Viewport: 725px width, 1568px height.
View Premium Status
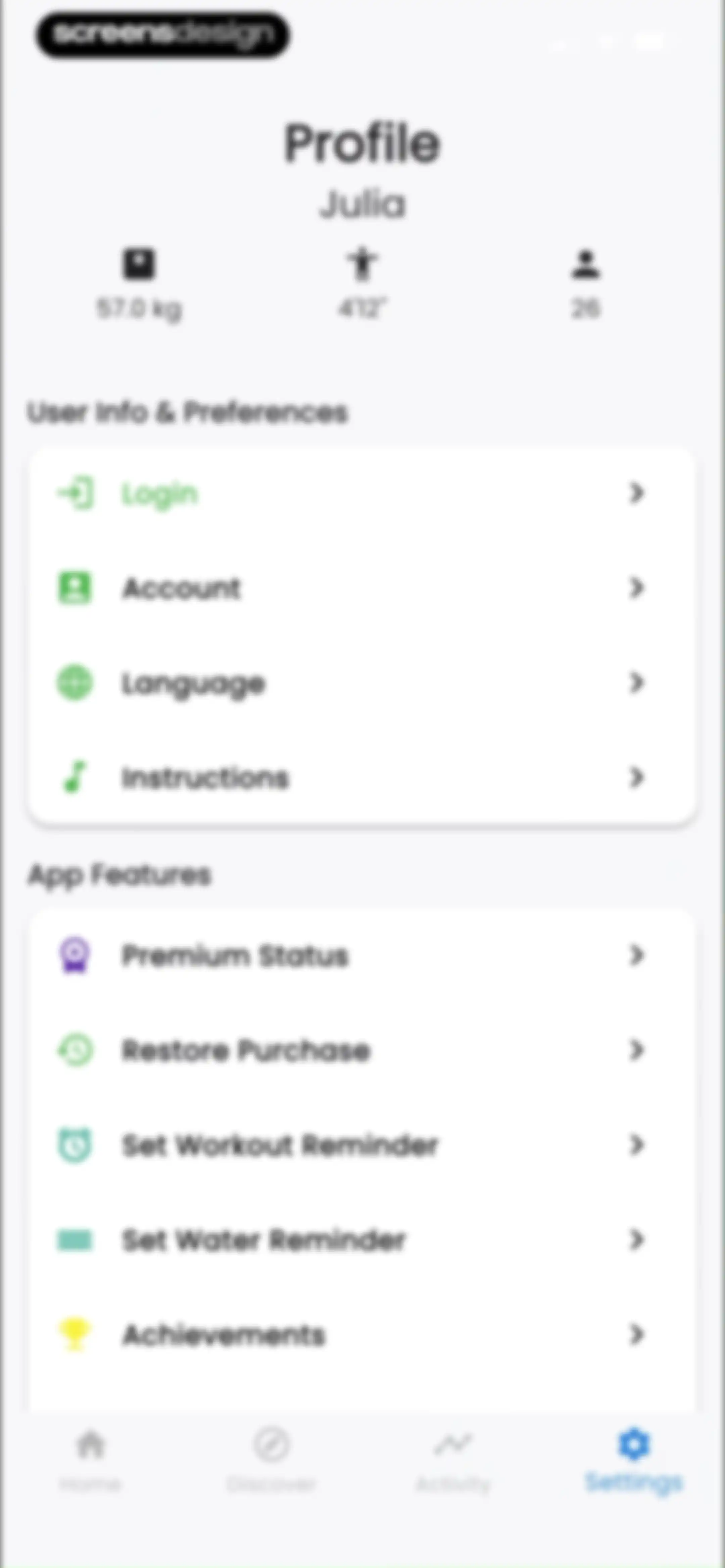[362, 956]
